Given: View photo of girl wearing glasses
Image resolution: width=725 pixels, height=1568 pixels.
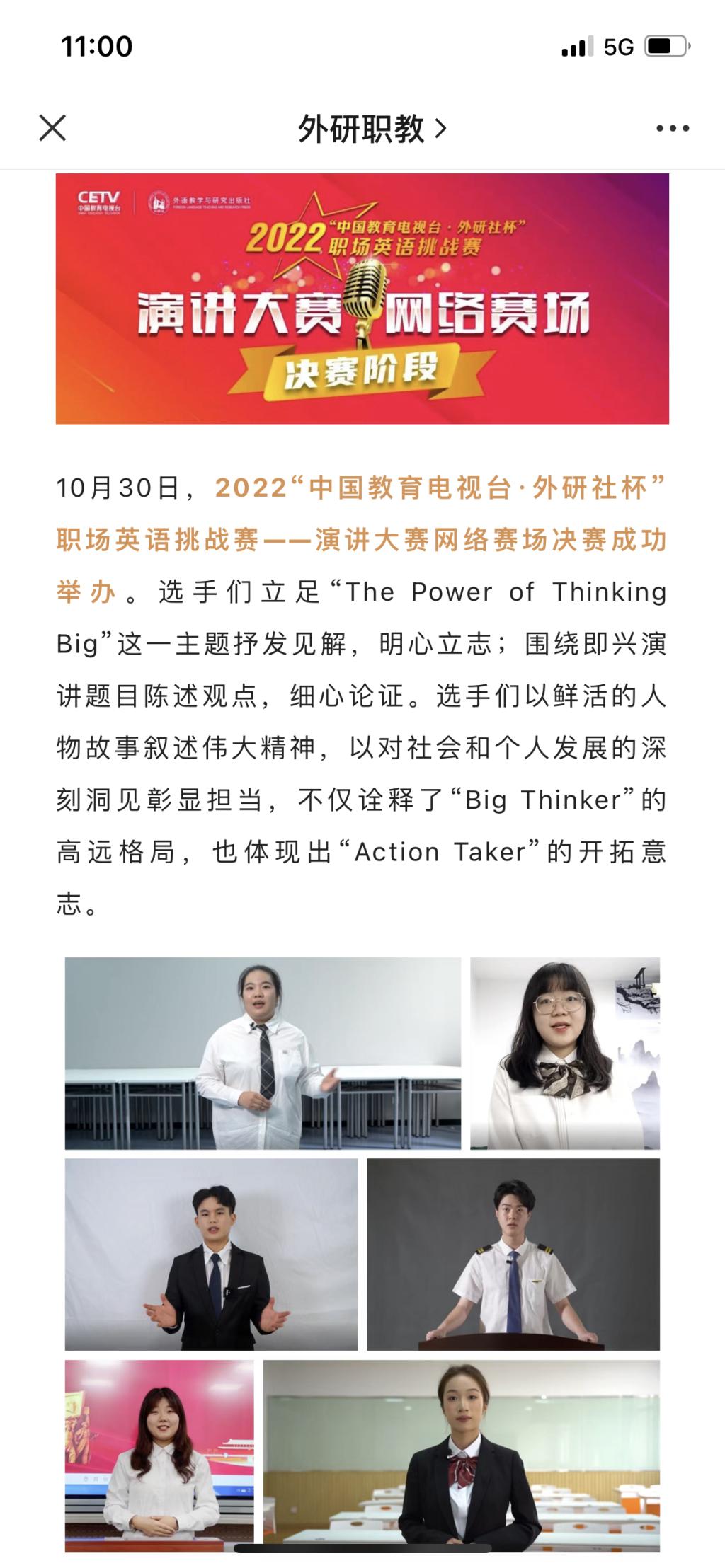Looking at the screenshot, I should pos(564,1053).
